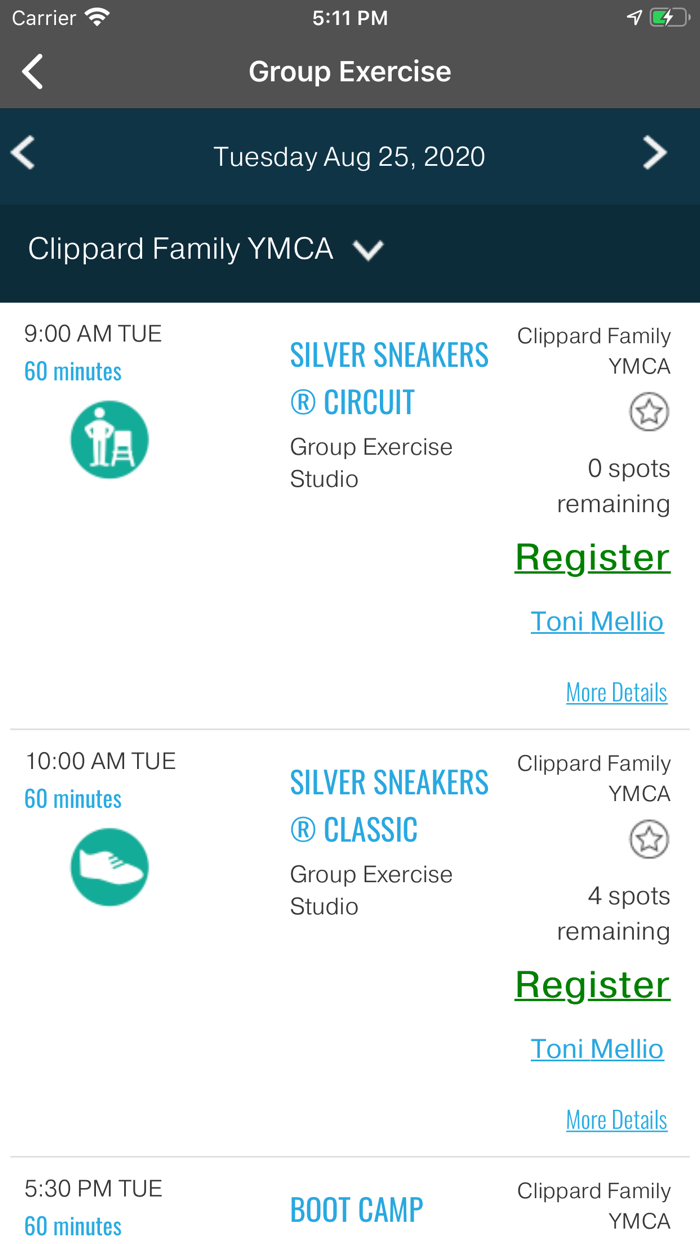Screen dimensions: 700x1244
Task: Open the Silver Sneakers Circuit title
Action: coord(389,378)
